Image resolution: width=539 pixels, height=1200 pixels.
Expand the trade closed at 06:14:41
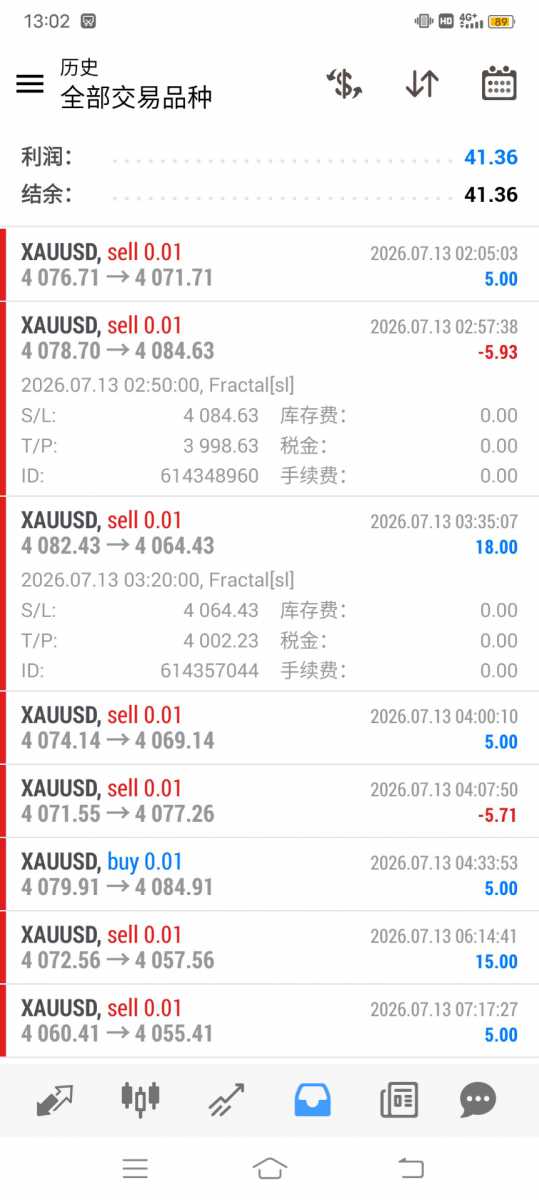coord(270,947)
